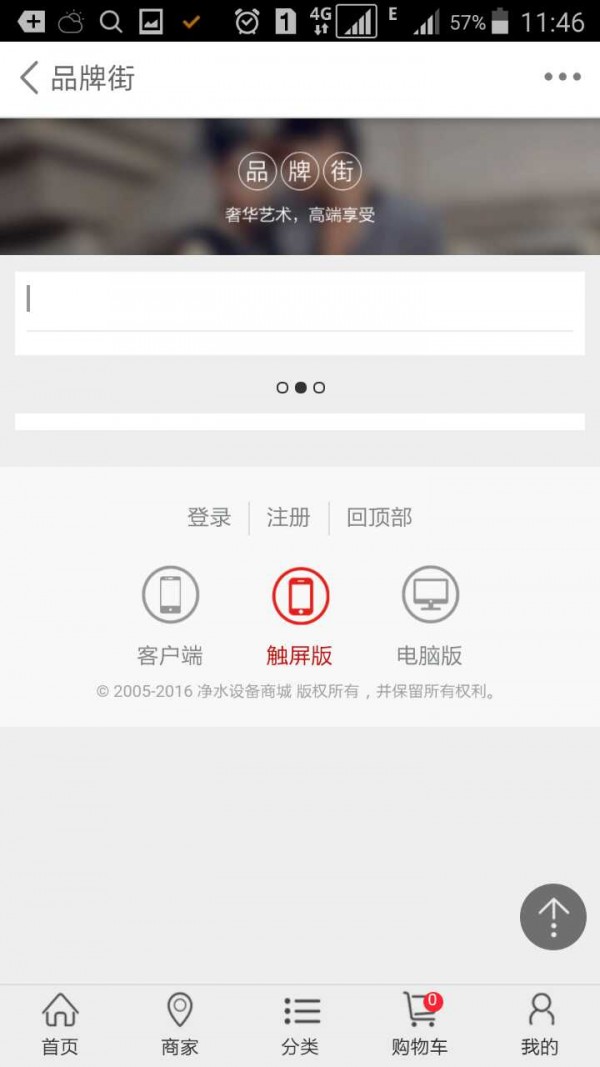Image resolution: width=600 pixels, height=1067 pixels.
Task: Select the middle carousel page dot
Action: (300, 387)
